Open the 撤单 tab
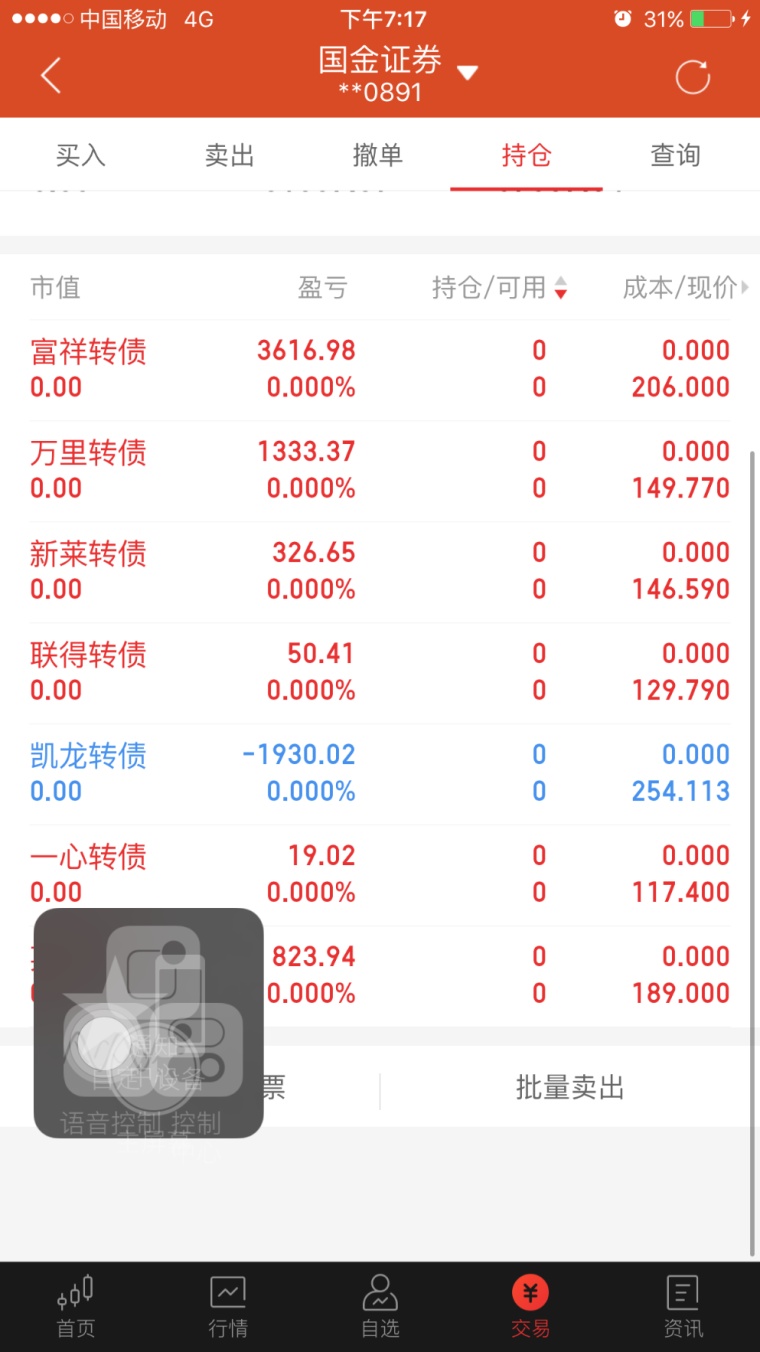 pyautogui.click(x=378, y=155)
